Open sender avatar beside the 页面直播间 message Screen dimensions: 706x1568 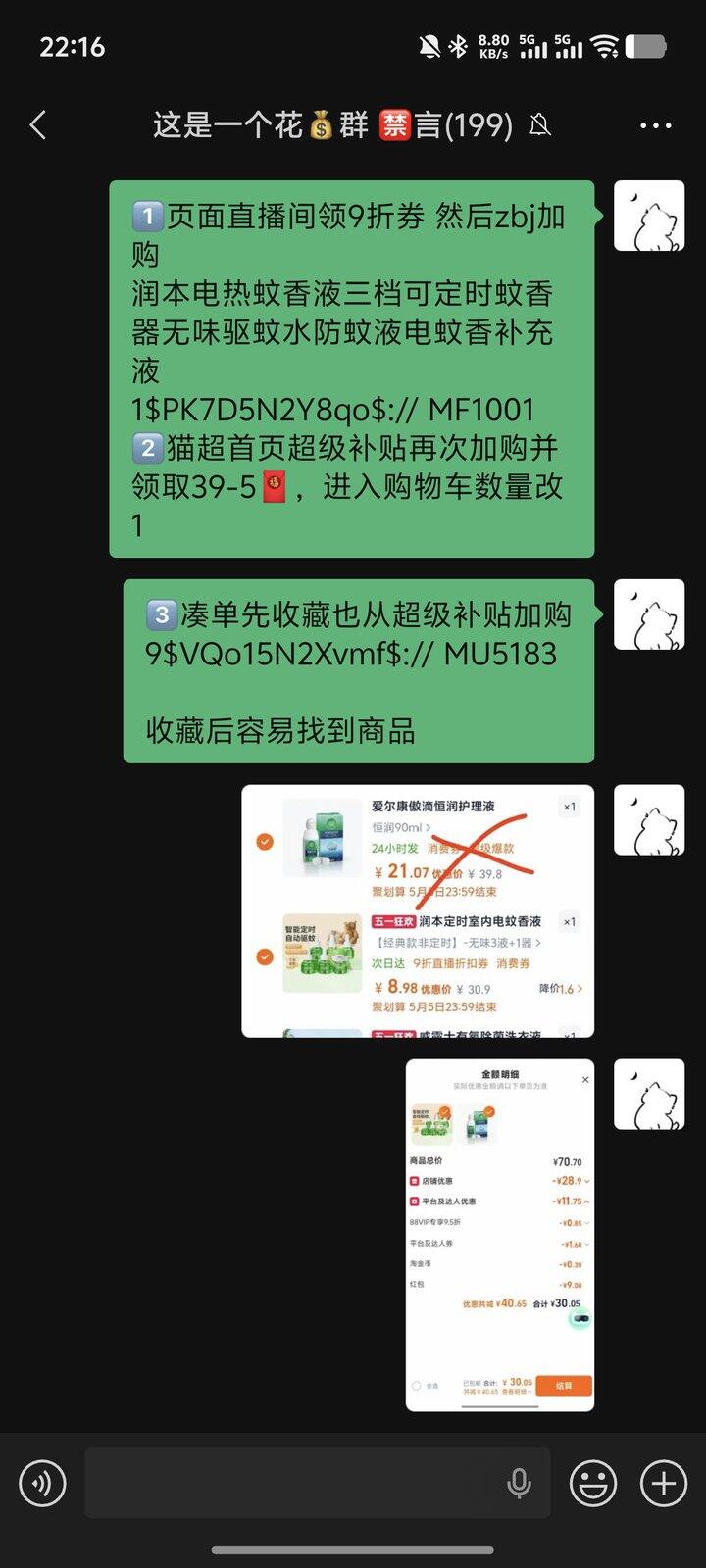pyautogui.click(x=649, y=216)
